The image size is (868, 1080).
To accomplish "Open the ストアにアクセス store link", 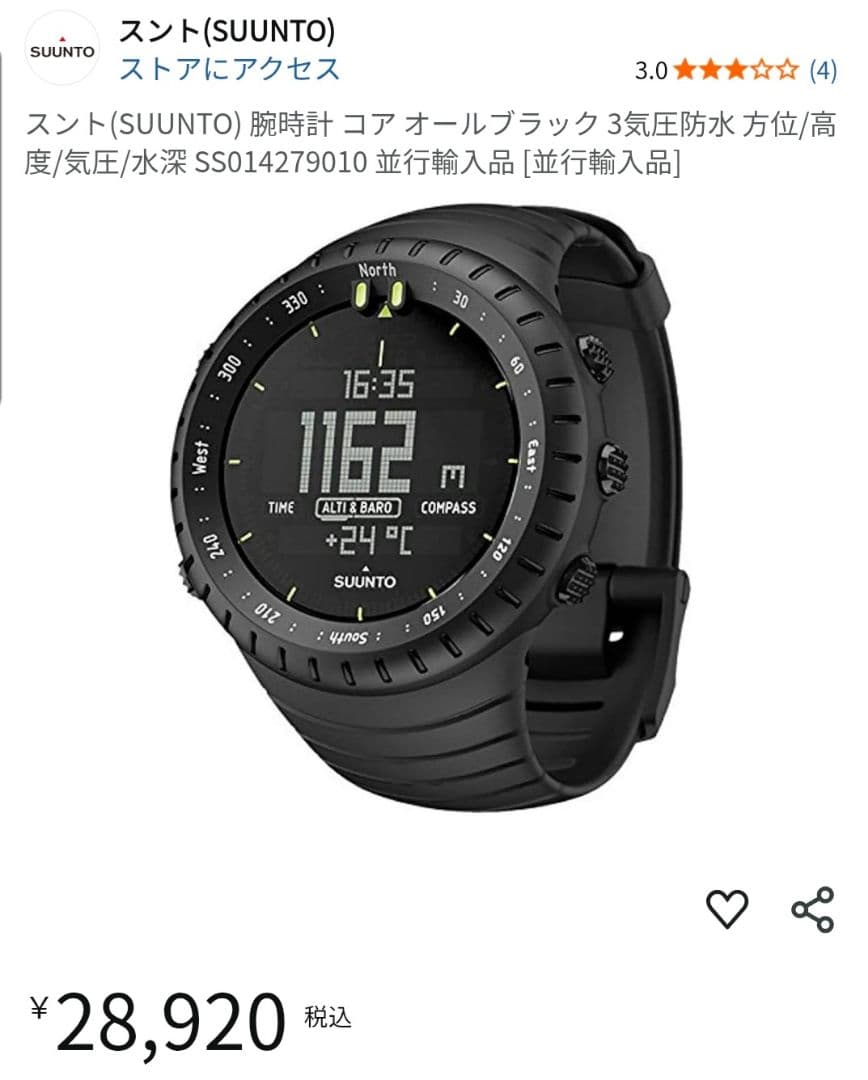I will click(229, 69).
